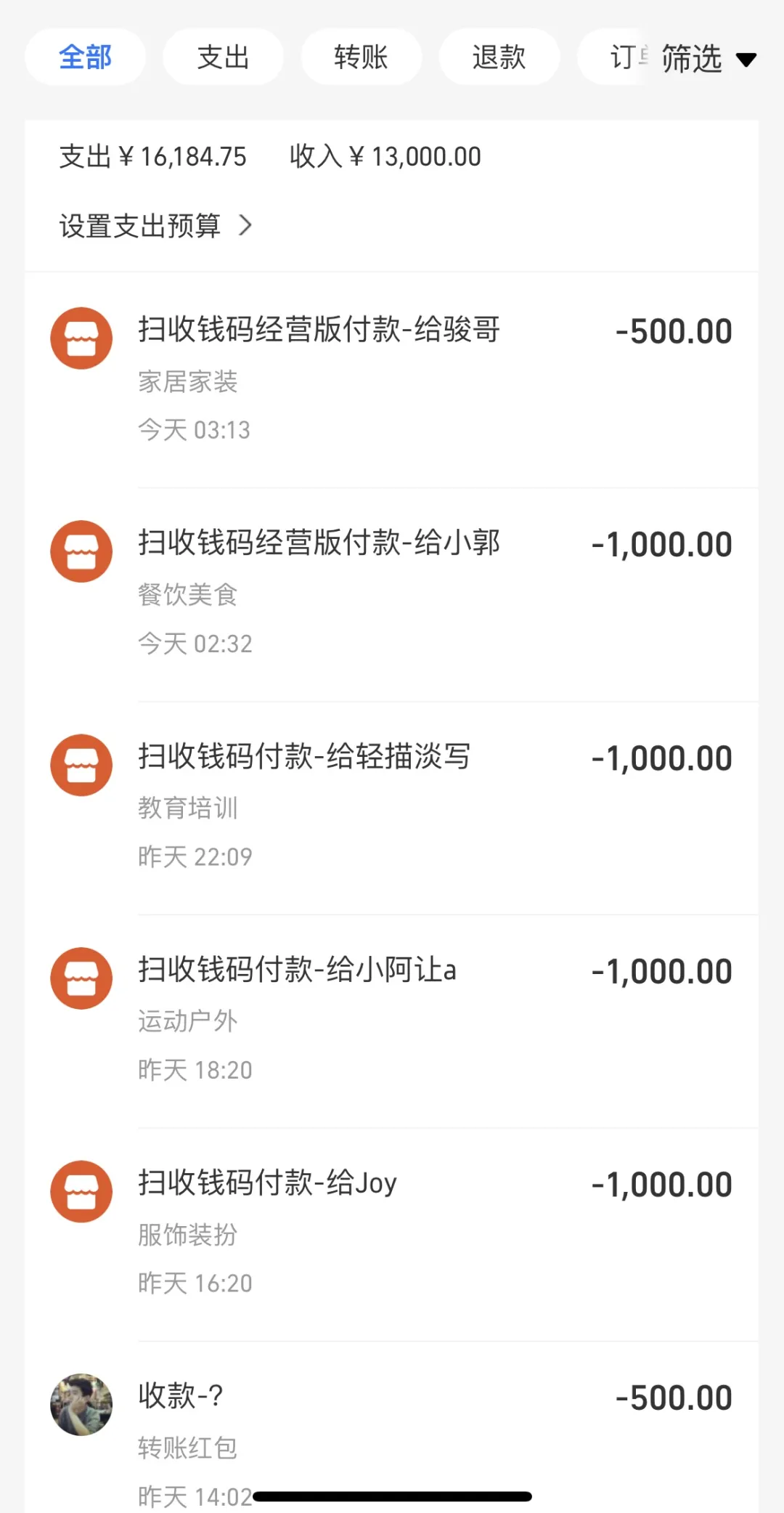Image resolution: width=784 pixels, height=1513 pixels.
Task: Open the 收款-? 转账红包 record
Action: pyautogui.click(x=392, y=1424)
